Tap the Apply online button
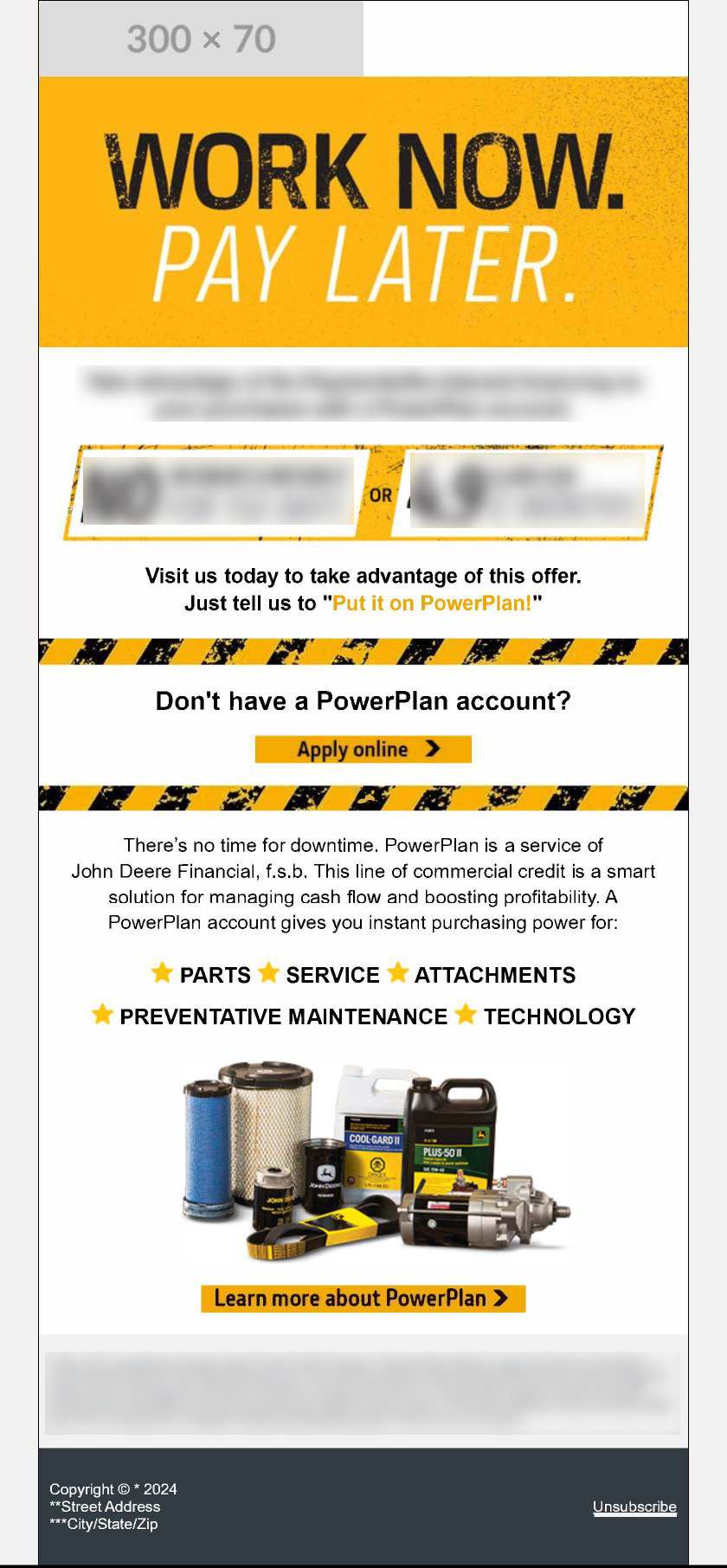The height and width of the screenshot is (1568, 727). pos(363,749)
